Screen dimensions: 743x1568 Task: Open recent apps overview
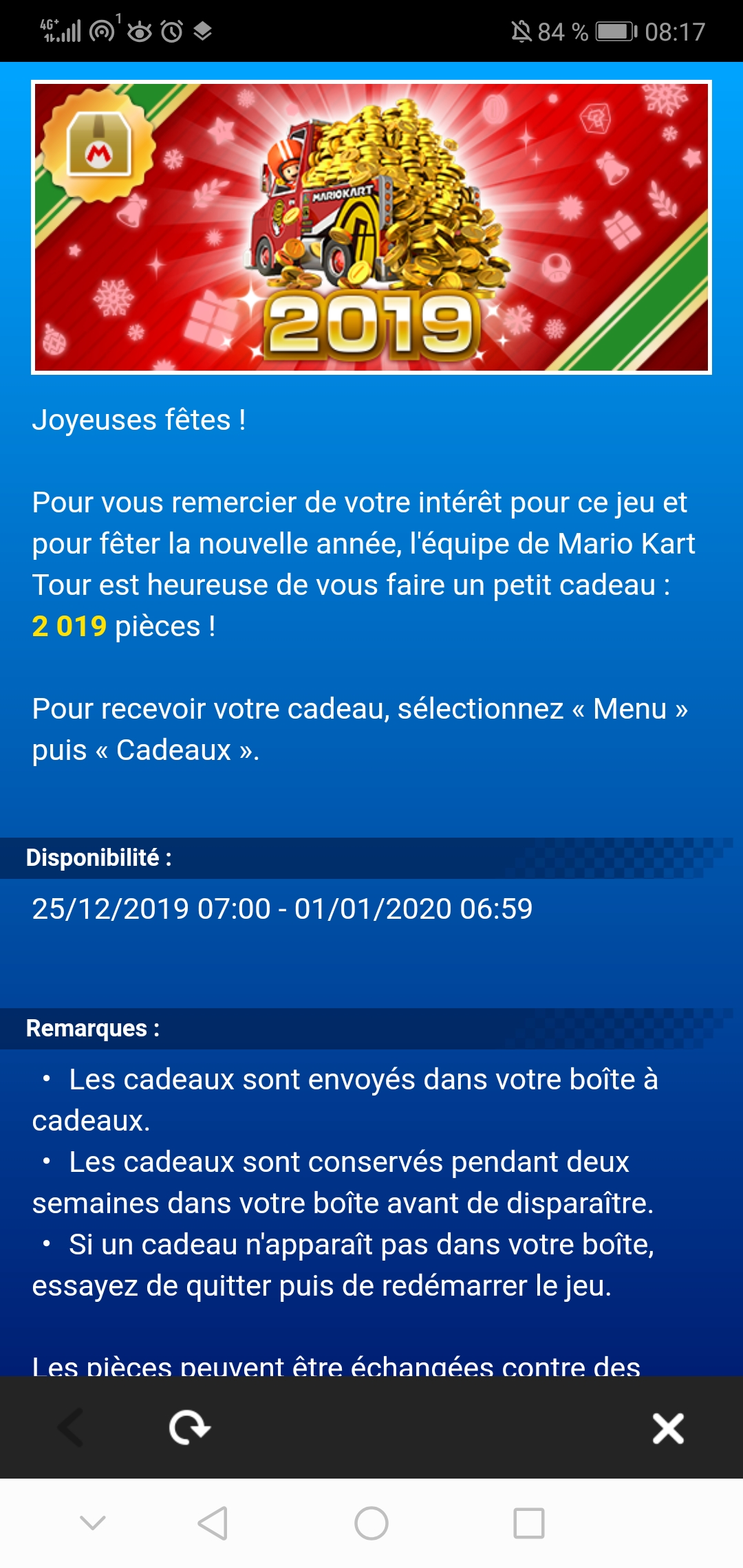point(529,1523)
